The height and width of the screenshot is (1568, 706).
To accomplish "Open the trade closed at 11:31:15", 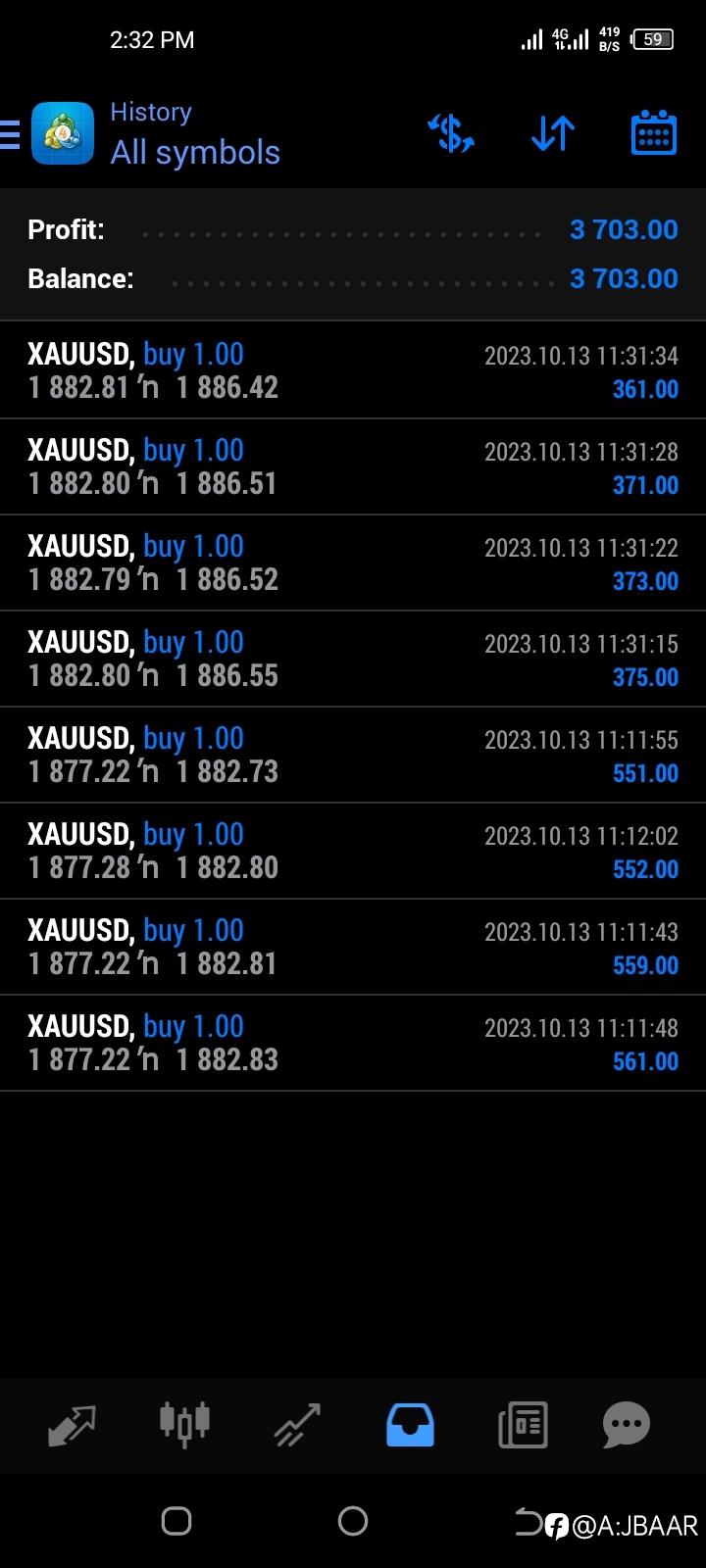I will click(x=353, y=659).
